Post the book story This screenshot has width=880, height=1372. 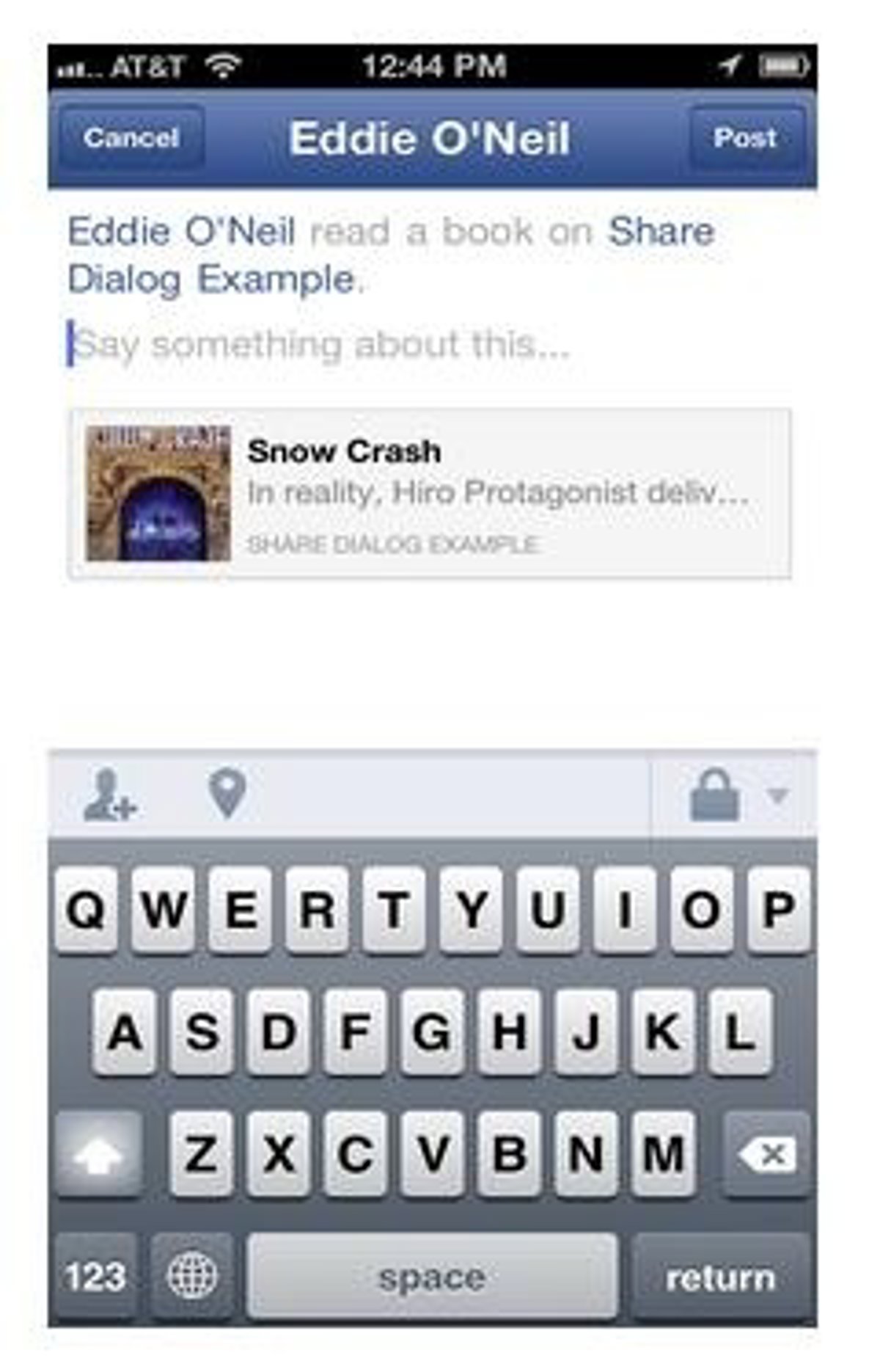click(746, 138)
